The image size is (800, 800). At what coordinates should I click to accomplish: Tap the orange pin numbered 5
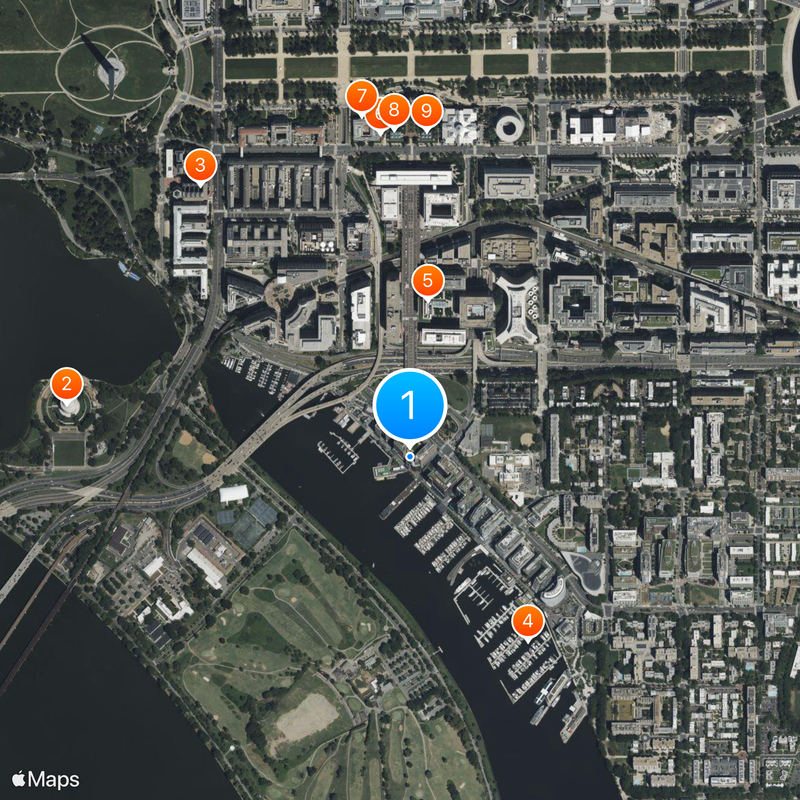[428, 280]
